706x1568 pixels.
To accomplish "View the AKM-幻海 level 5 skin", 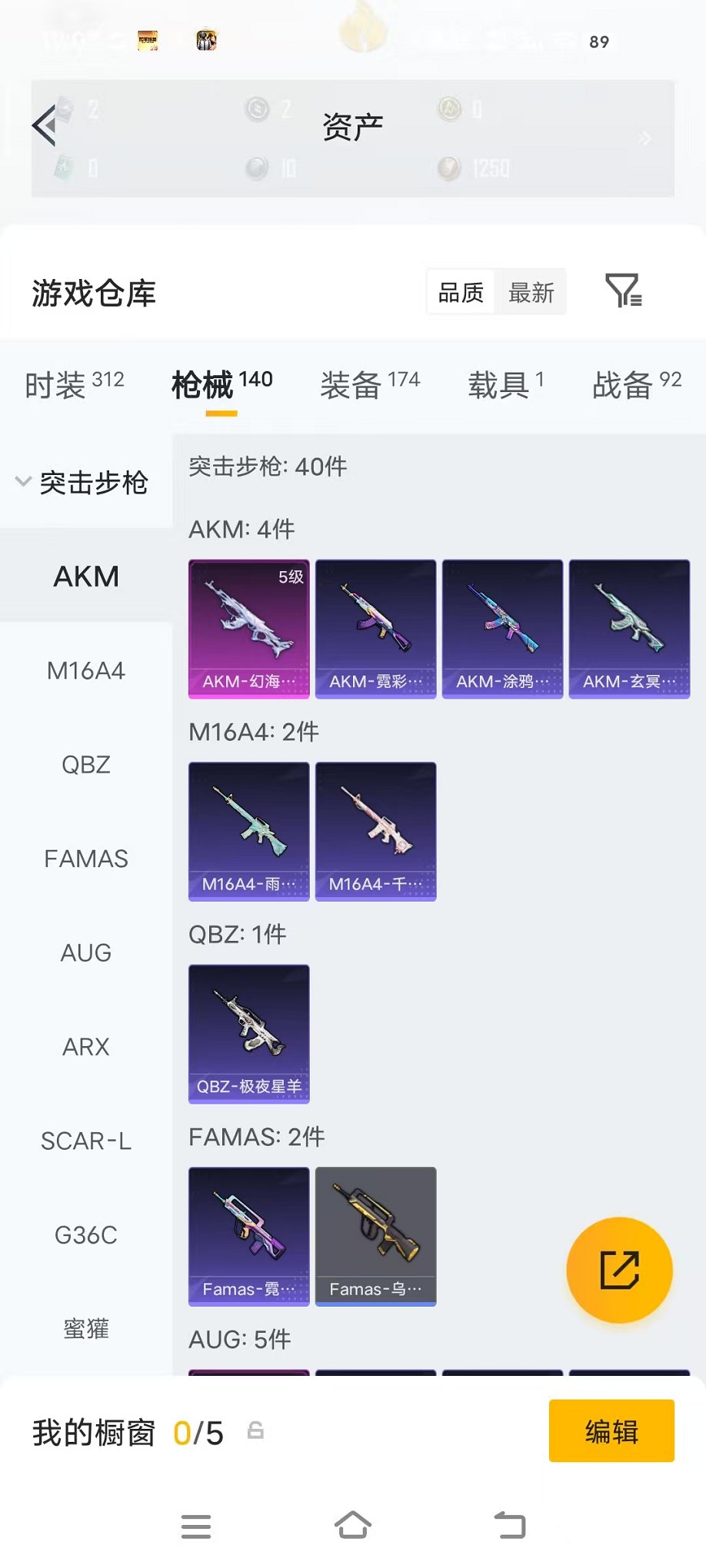I will point(248,627).
